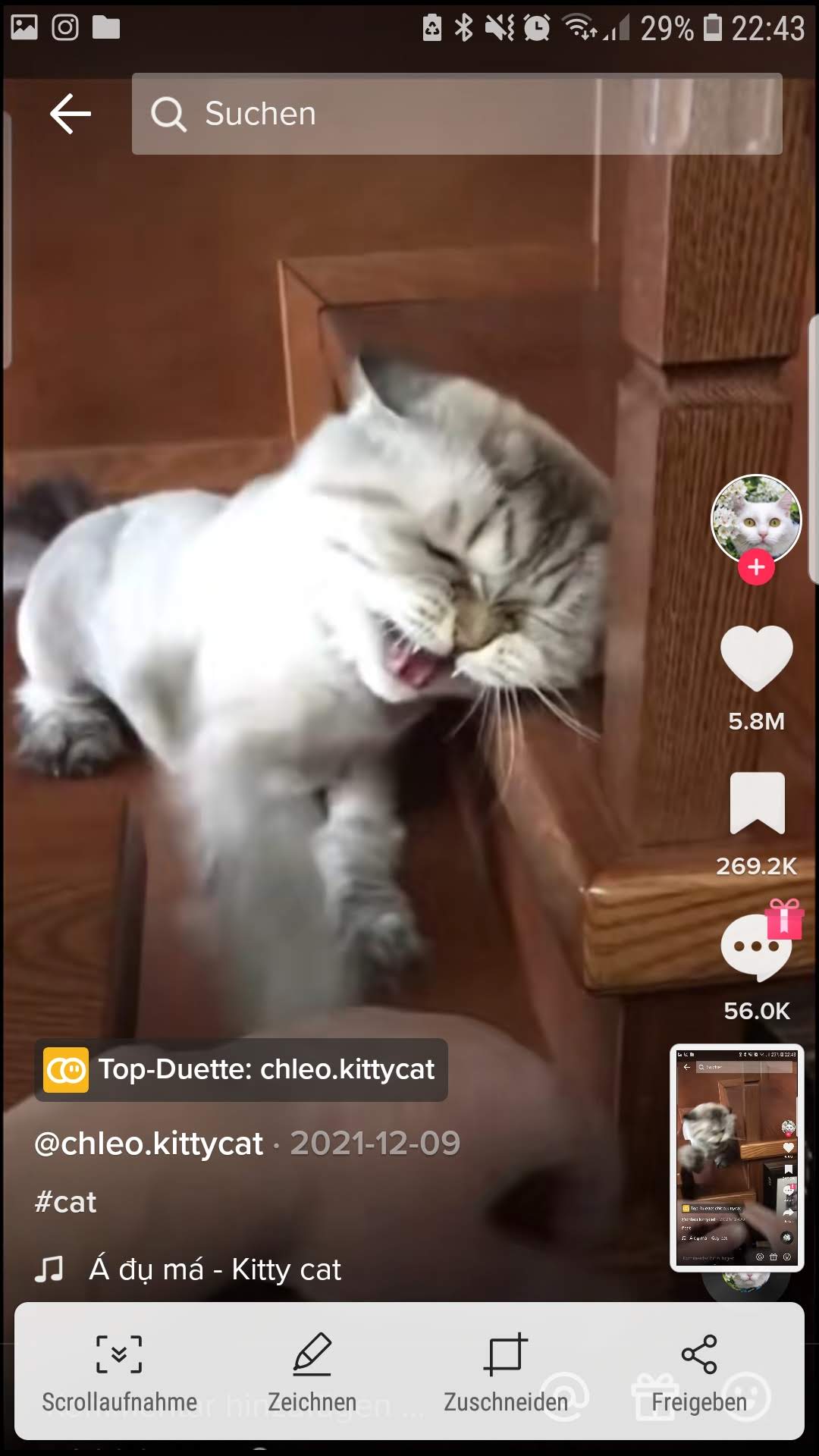Choose Zeichnen to draw on screenshot

coord(312,1373)
